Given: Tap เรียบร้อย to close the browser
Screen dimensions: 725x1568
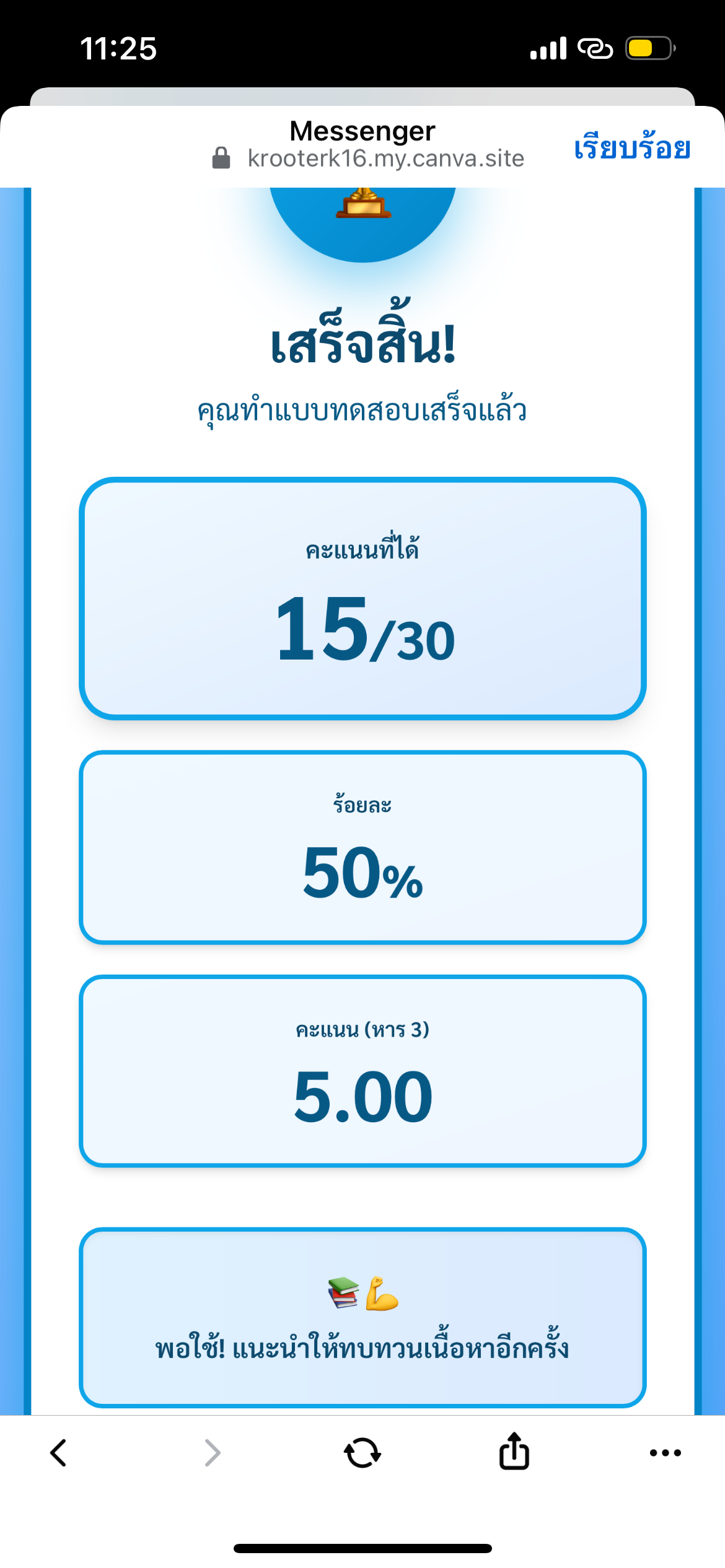Looking at the screenshot, I should click(631, 148).
